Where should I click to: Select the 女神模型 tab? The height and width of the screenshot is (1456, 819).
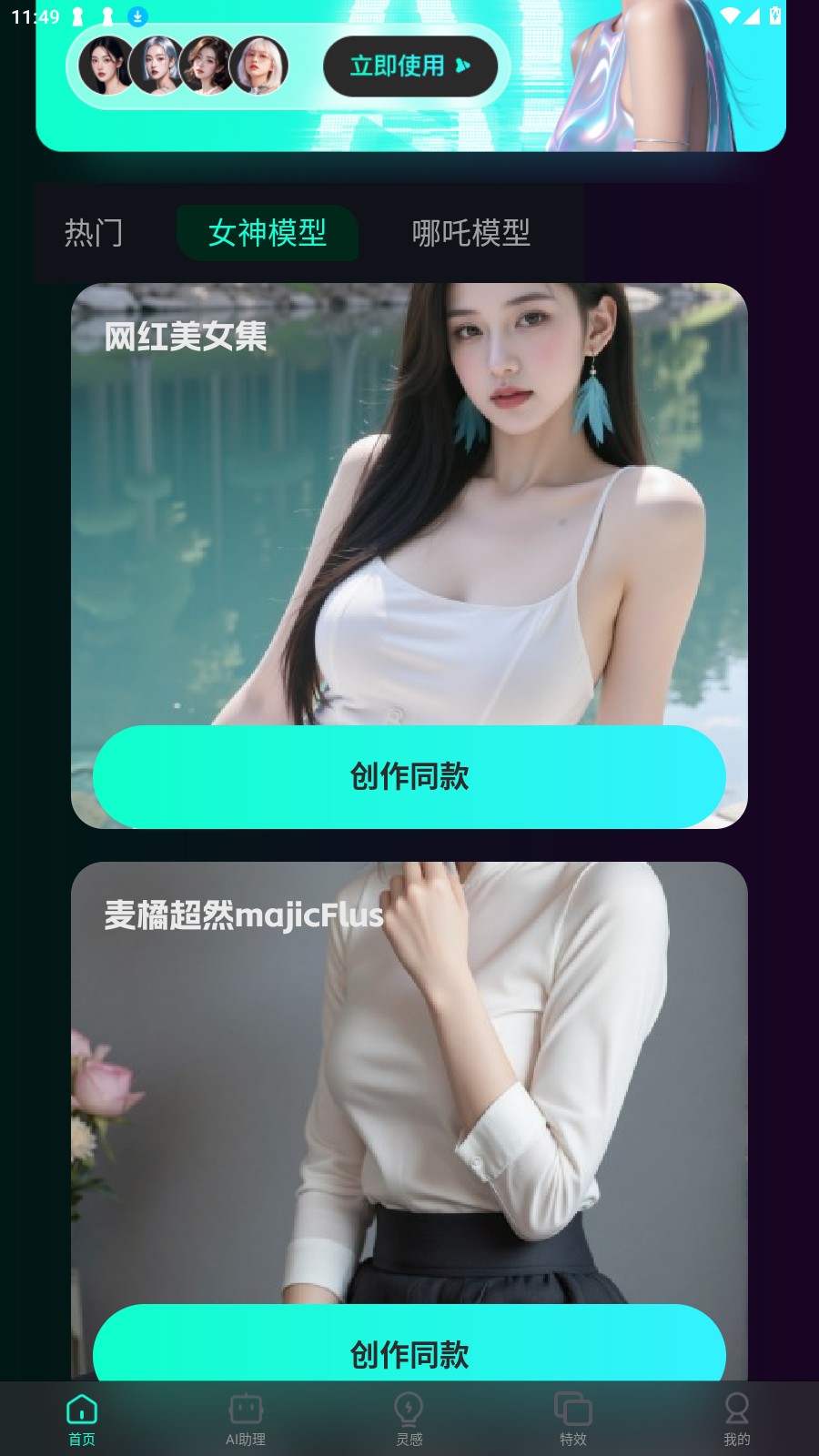click(x=267, y=233)
